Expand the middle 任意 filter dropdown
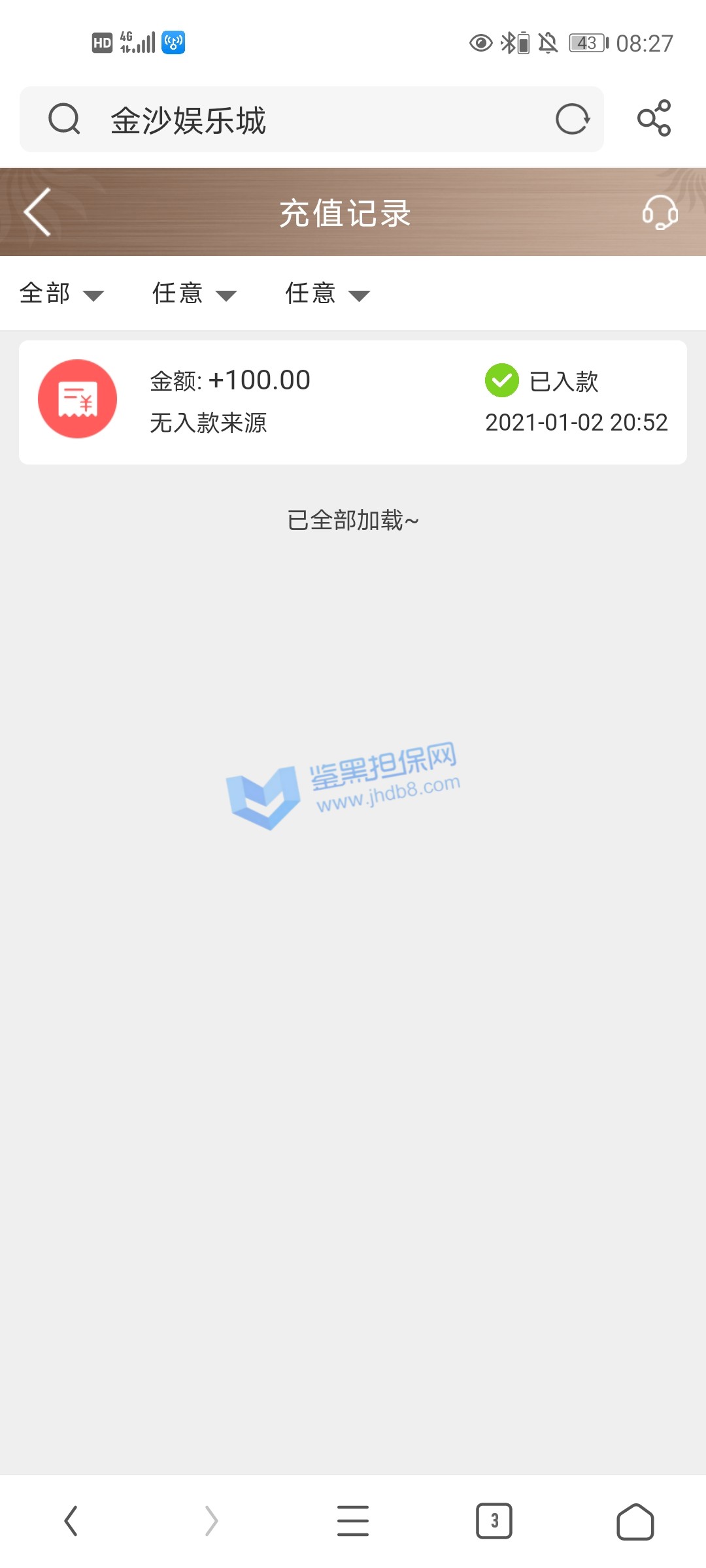The width and height of the screenshot is (706, 1568). click(x=194, y=294)
